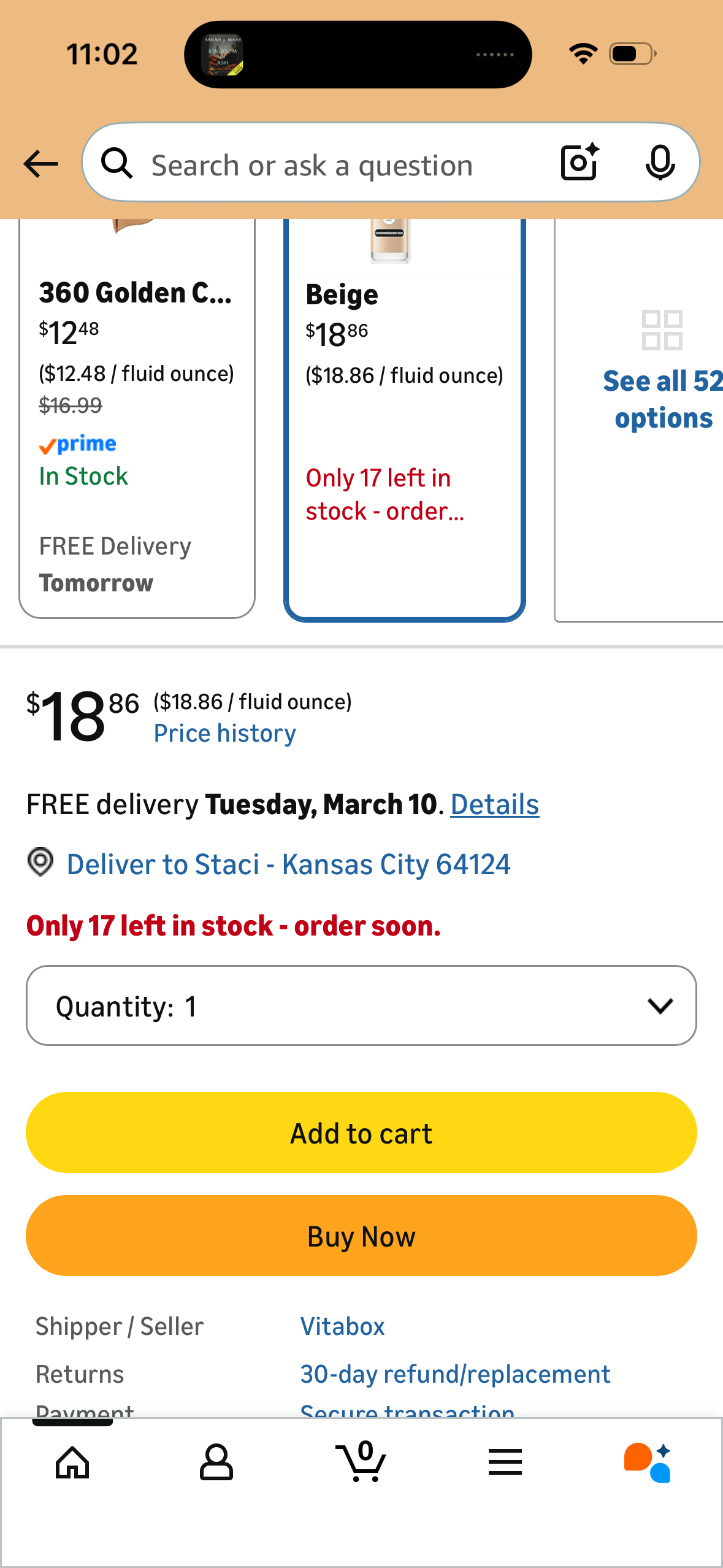Tap the search or ask field
This screenshot has width=723, height=1568.
[312, 166]
